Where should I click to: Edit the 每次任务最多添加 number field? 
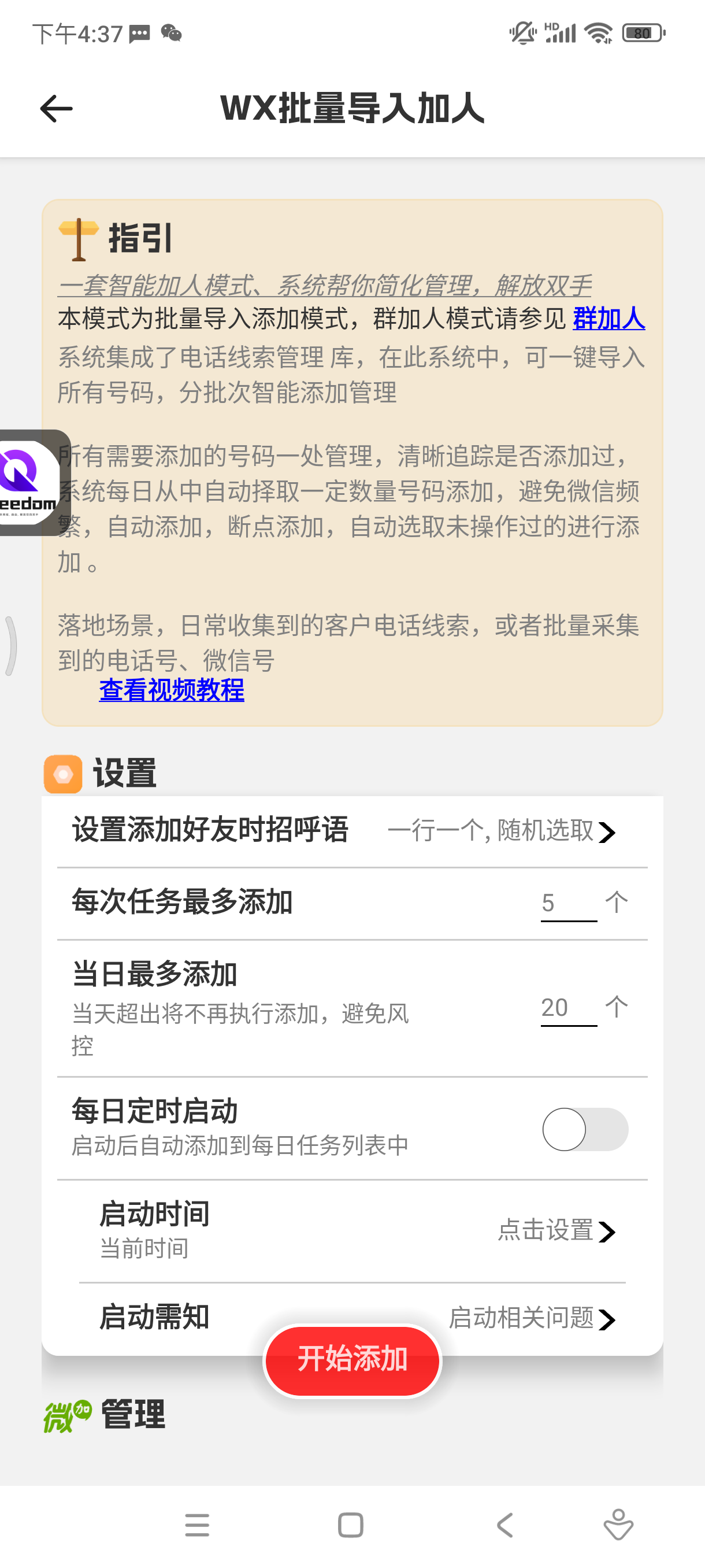pos(569,903)
